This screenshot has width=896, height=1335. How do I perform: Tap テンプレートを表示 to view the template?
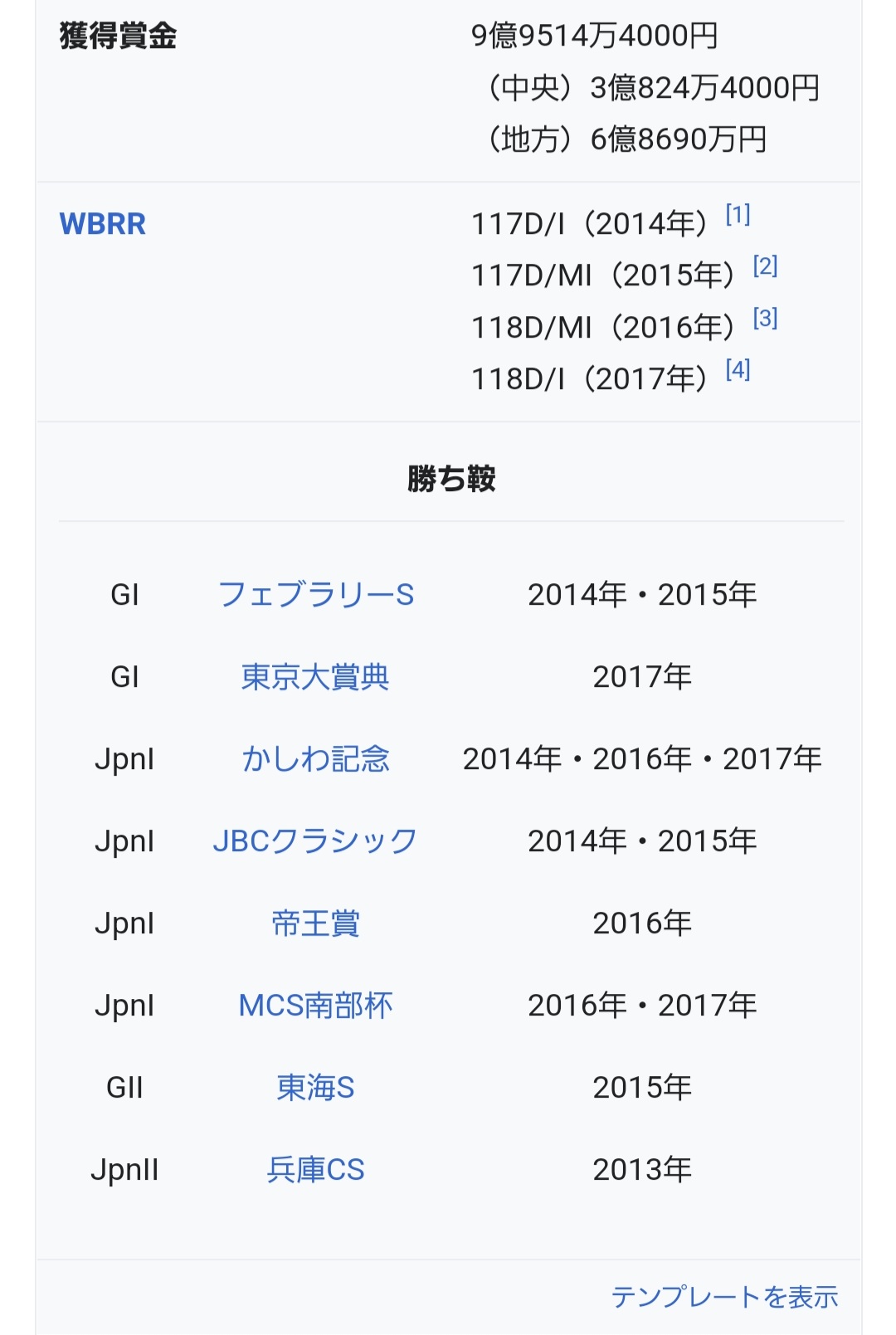[x=724, y=1297]
